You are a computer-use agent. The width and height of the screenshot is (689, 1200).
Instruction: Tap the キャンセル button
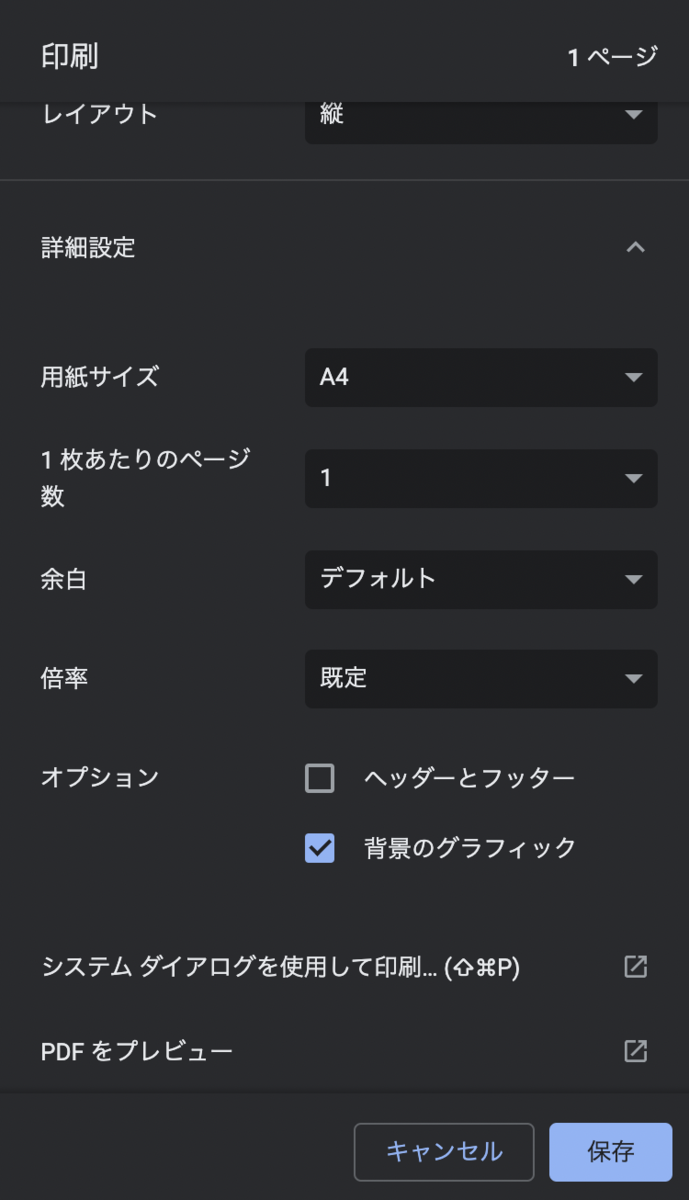444,1152
